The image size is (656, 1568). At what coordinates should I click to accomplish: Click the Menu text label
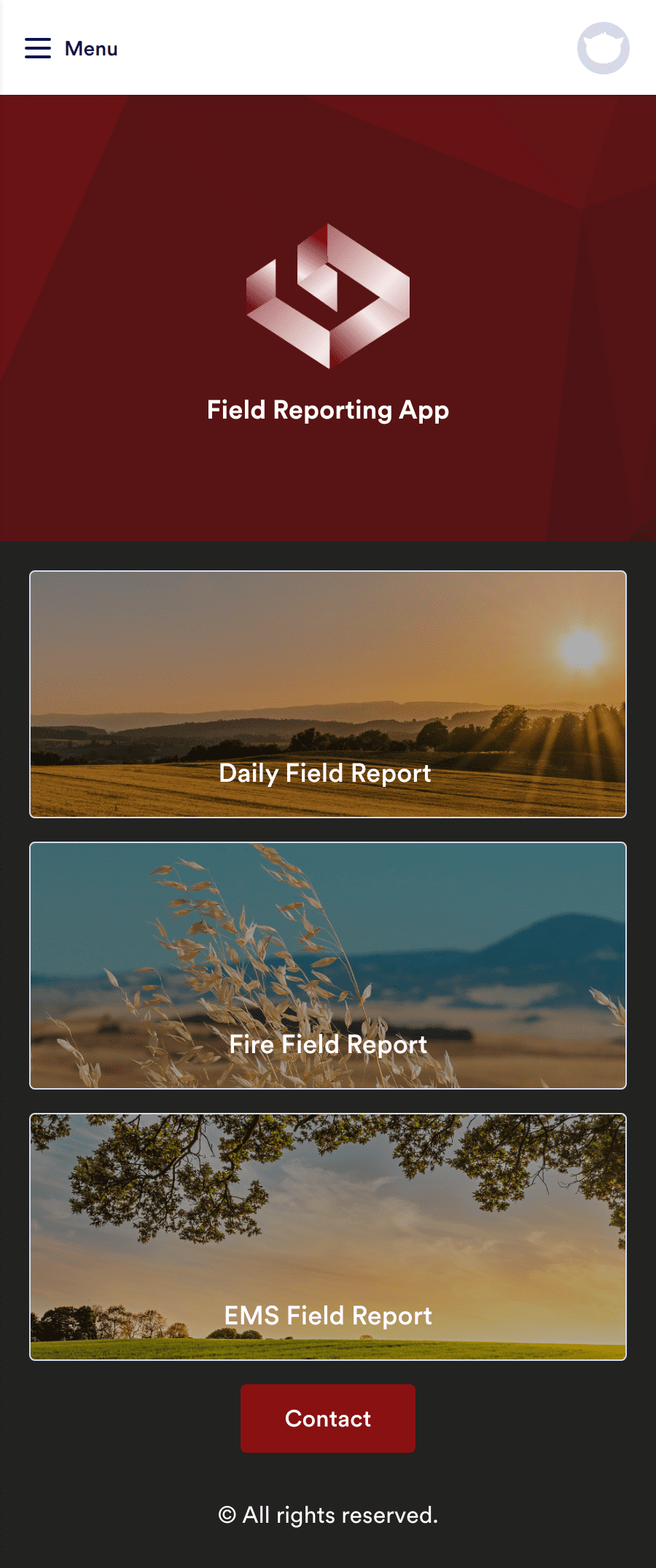(x=91, y=48)
